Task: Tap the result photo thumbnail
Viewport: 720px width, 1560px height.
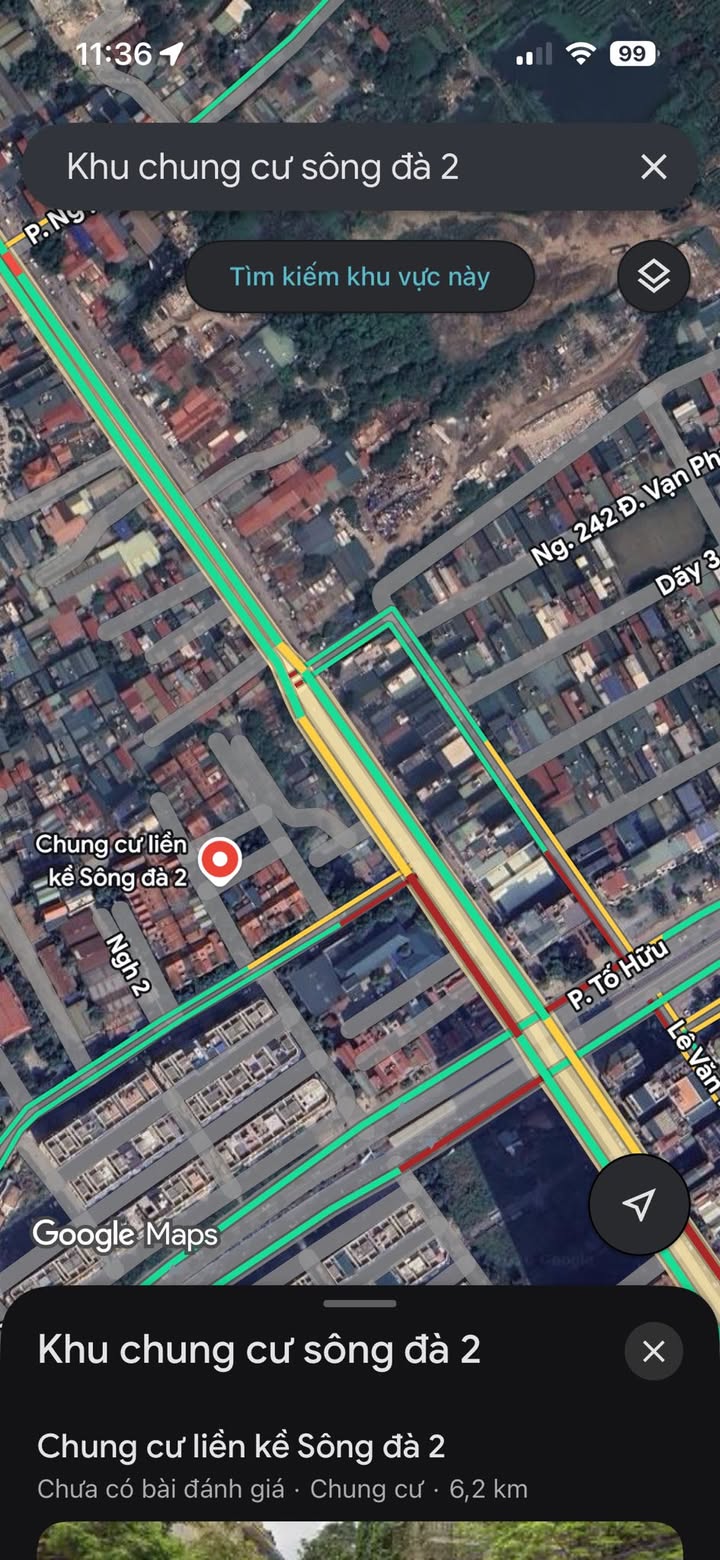Action: click(360, 1541)
